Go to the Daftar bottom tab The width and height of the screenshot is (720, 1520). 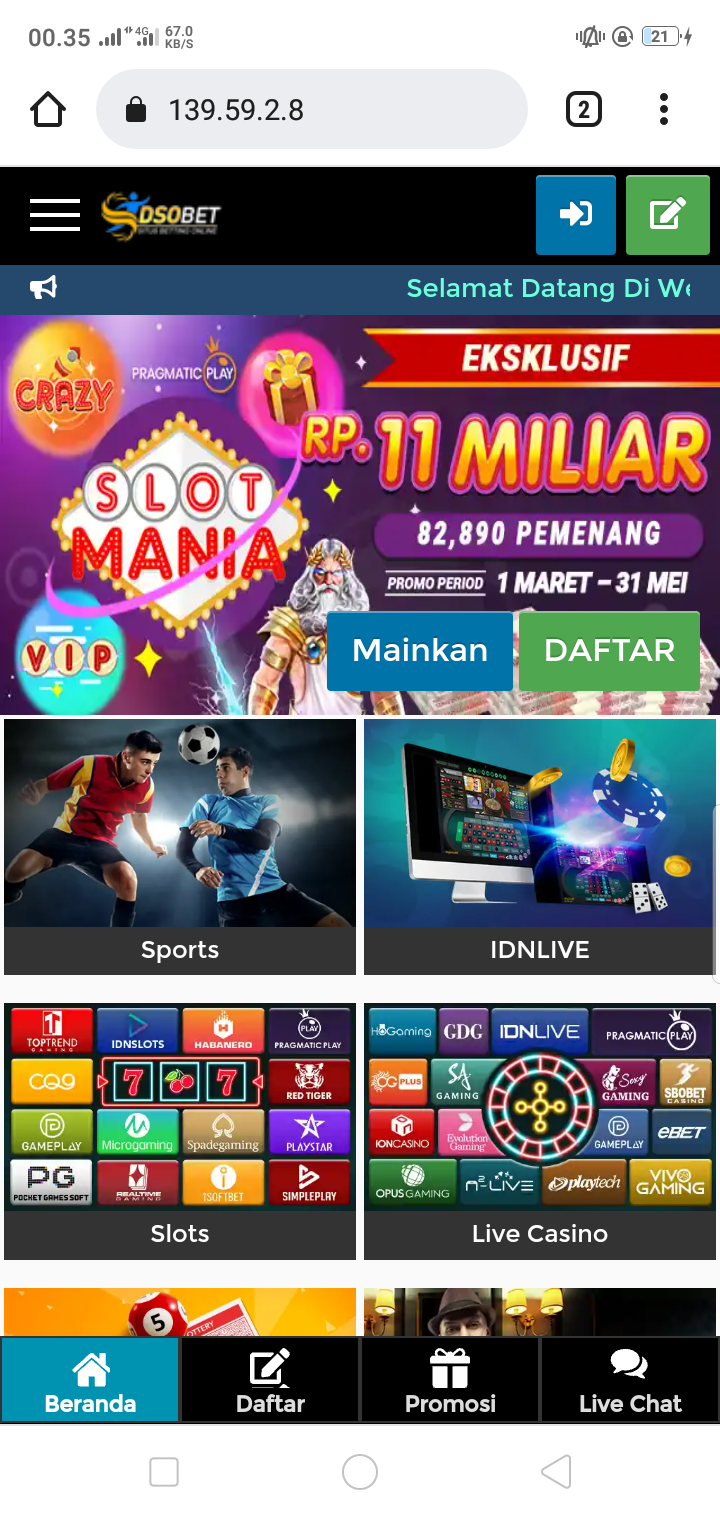pyautogui.click(x=270, y=1381)
